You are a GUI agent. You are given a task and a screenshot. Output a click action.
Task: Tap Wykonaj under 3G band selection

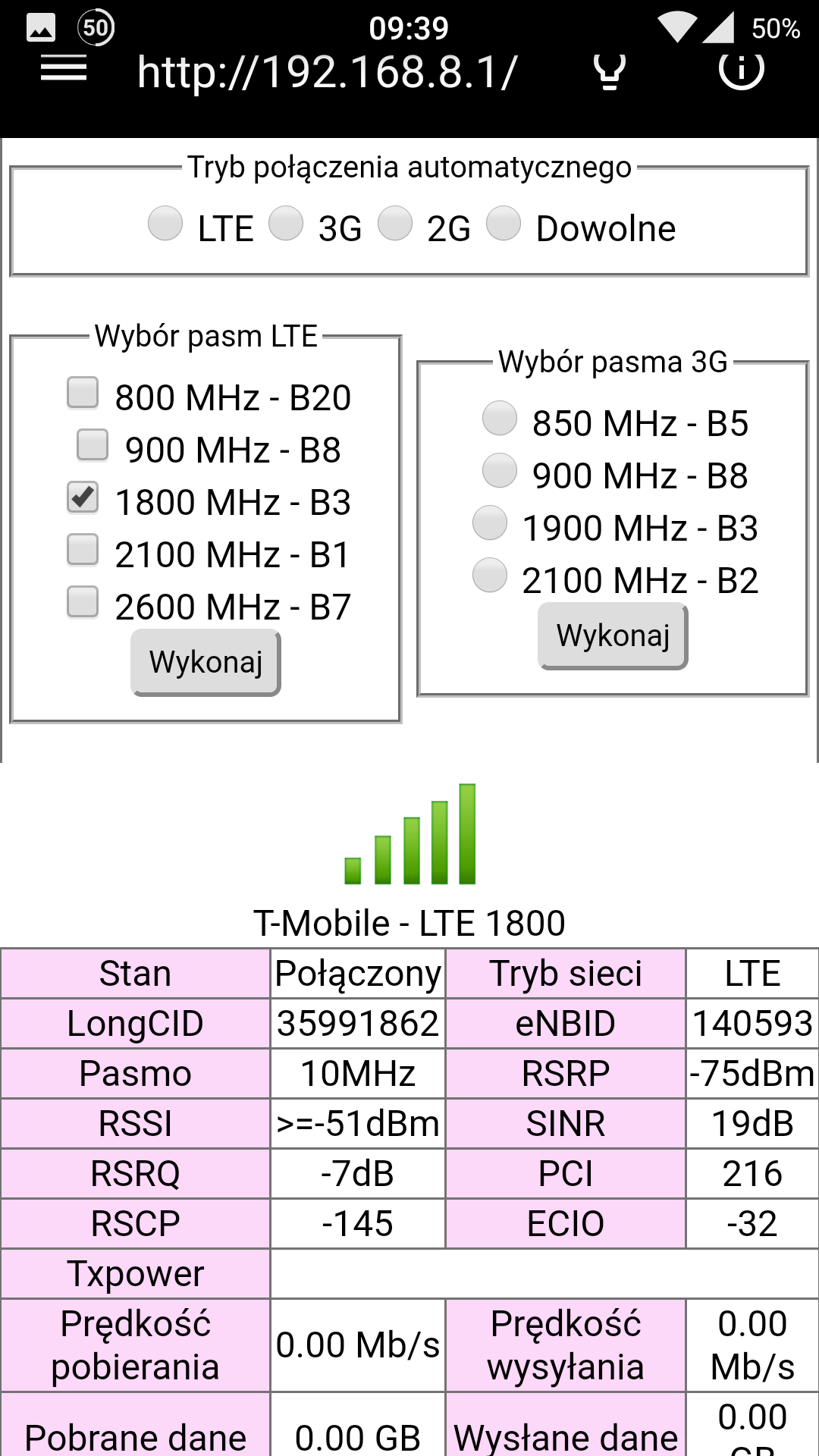pyautogui.click(x=613, y=636)
